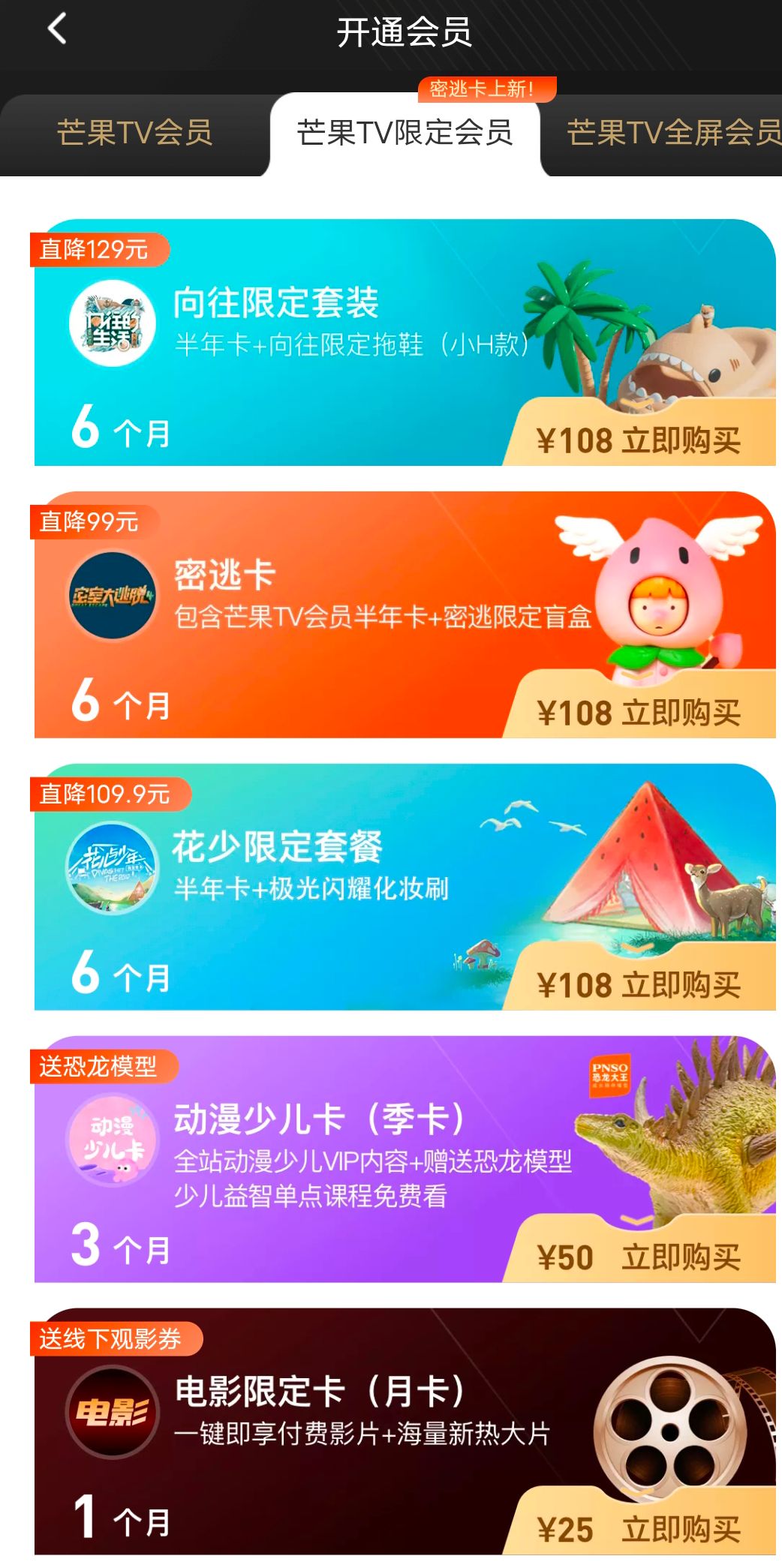Screen dimensions: 782x1568
Task: Switch to the 芒果TV全屏会员 tab
Action: (x=672, y=134)
